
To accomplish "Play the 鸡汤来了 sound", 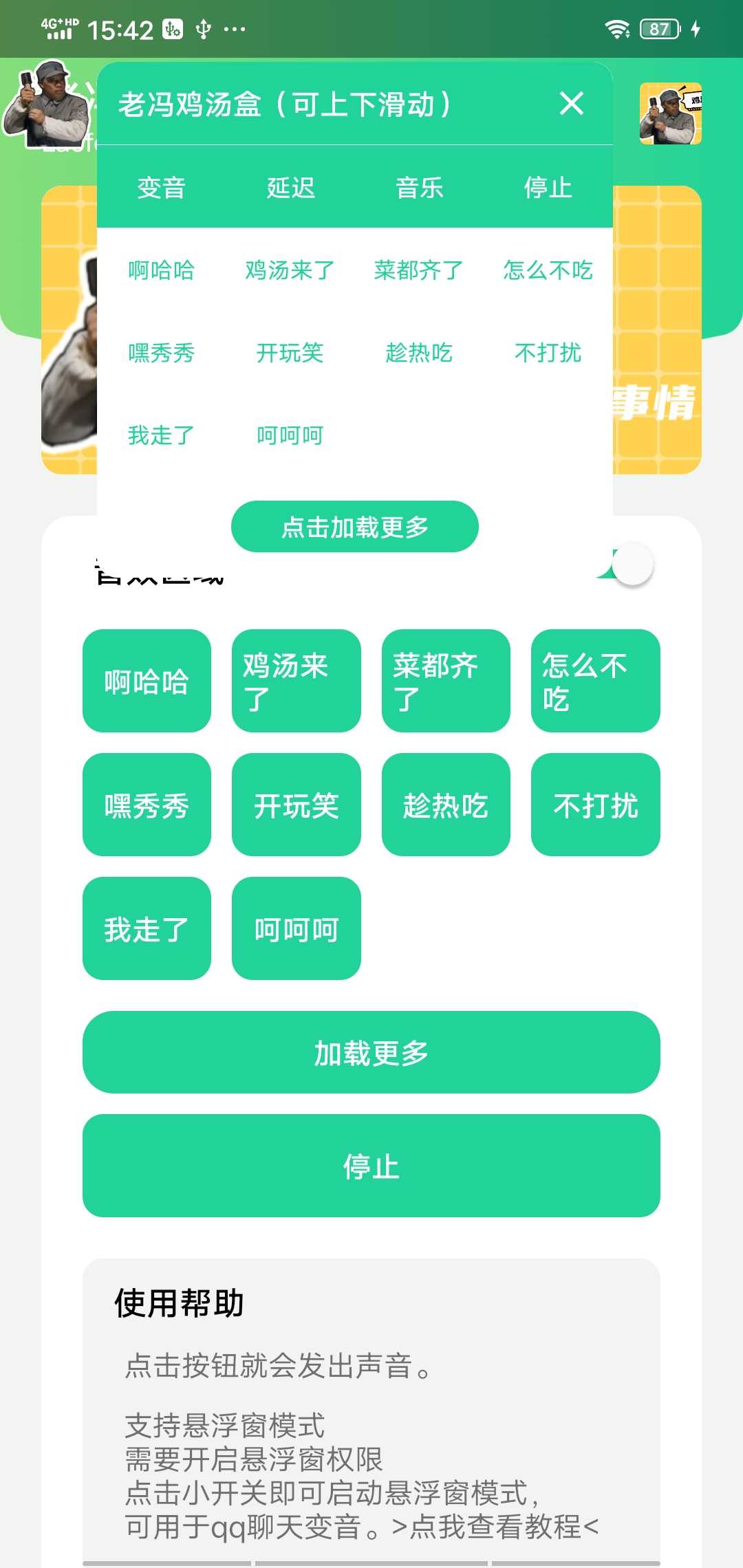I will [297, 681].
